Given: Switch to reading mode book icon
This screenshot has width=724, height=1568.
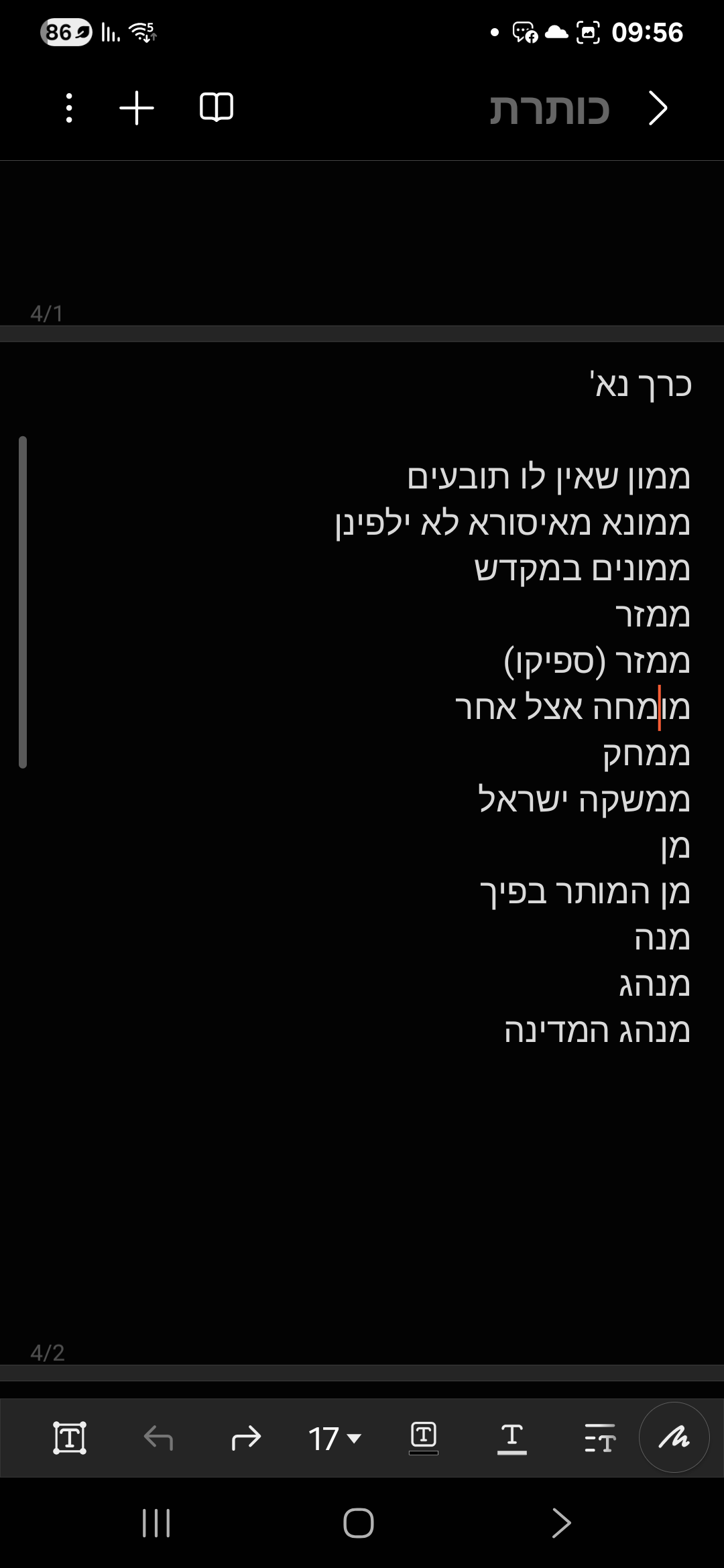Looking at the screenshot, I should [x=216, y=108].
